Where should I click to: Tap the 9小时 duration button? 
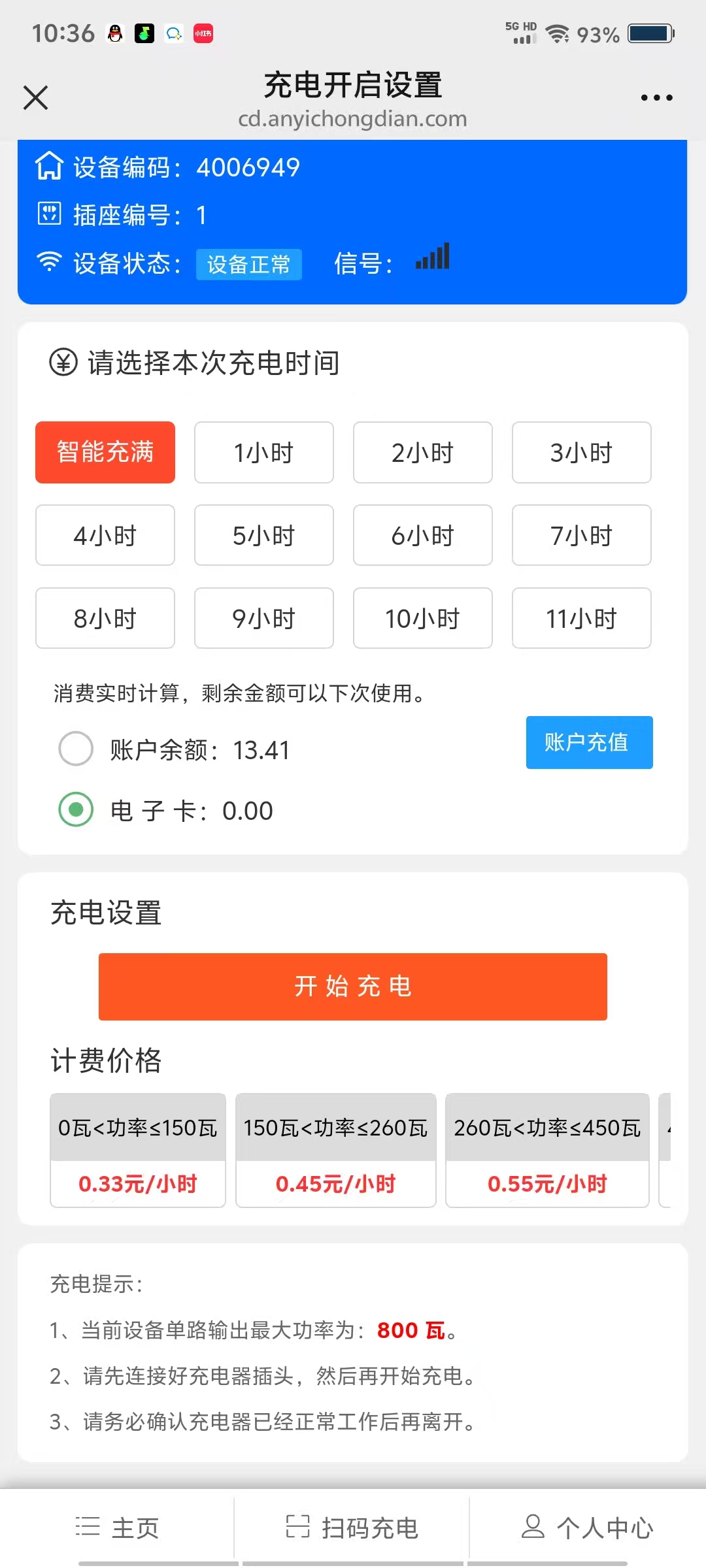264,618
